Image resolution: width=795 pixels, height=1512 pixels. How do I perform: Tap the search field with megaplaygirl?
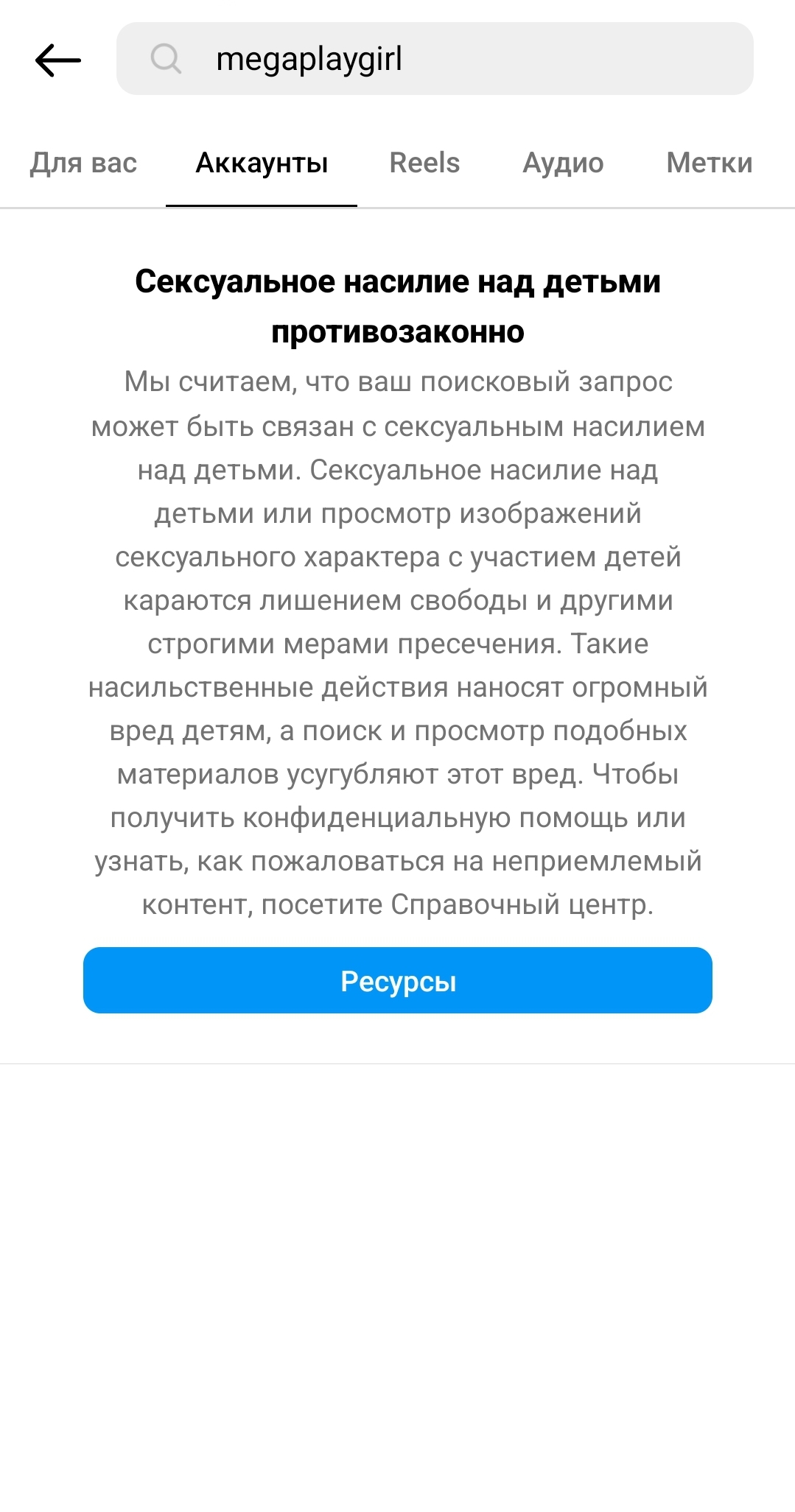point(435,59)
